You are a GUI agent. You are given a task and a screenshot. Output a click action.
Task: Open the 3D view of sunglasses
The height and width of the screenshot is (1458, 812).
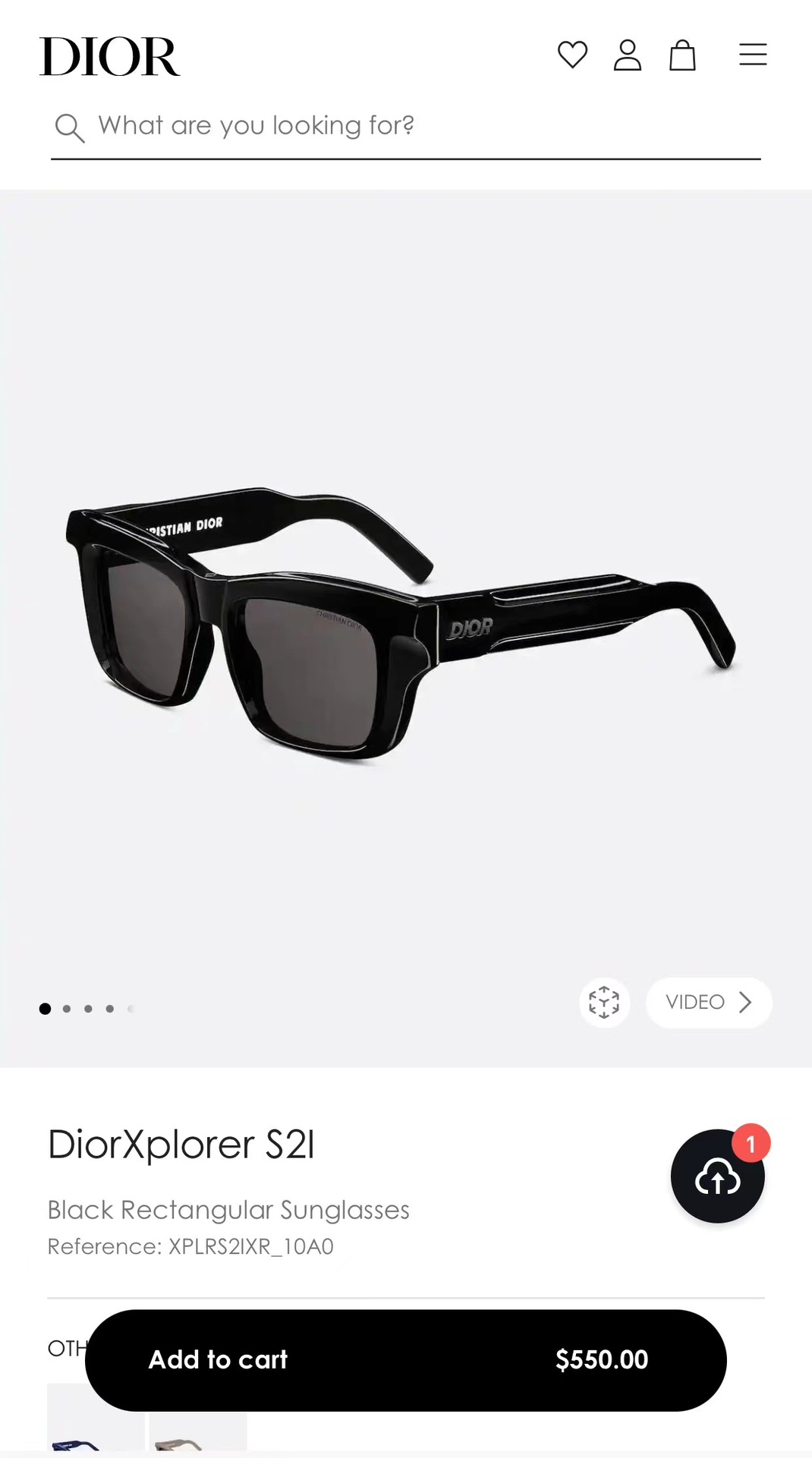click(x=604, y=1003)
